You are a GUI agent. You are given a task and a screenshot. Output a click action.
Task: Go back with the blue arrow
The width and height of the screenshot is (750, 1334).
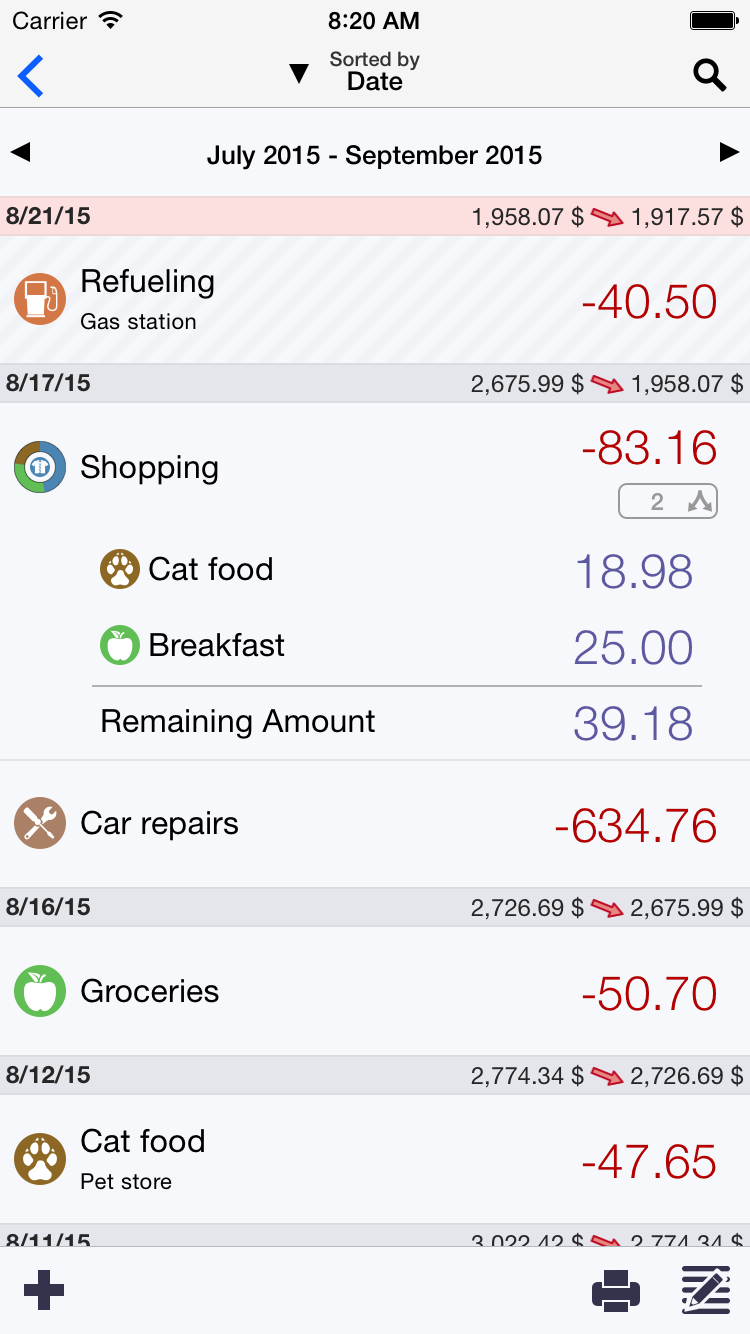point(31,76)
